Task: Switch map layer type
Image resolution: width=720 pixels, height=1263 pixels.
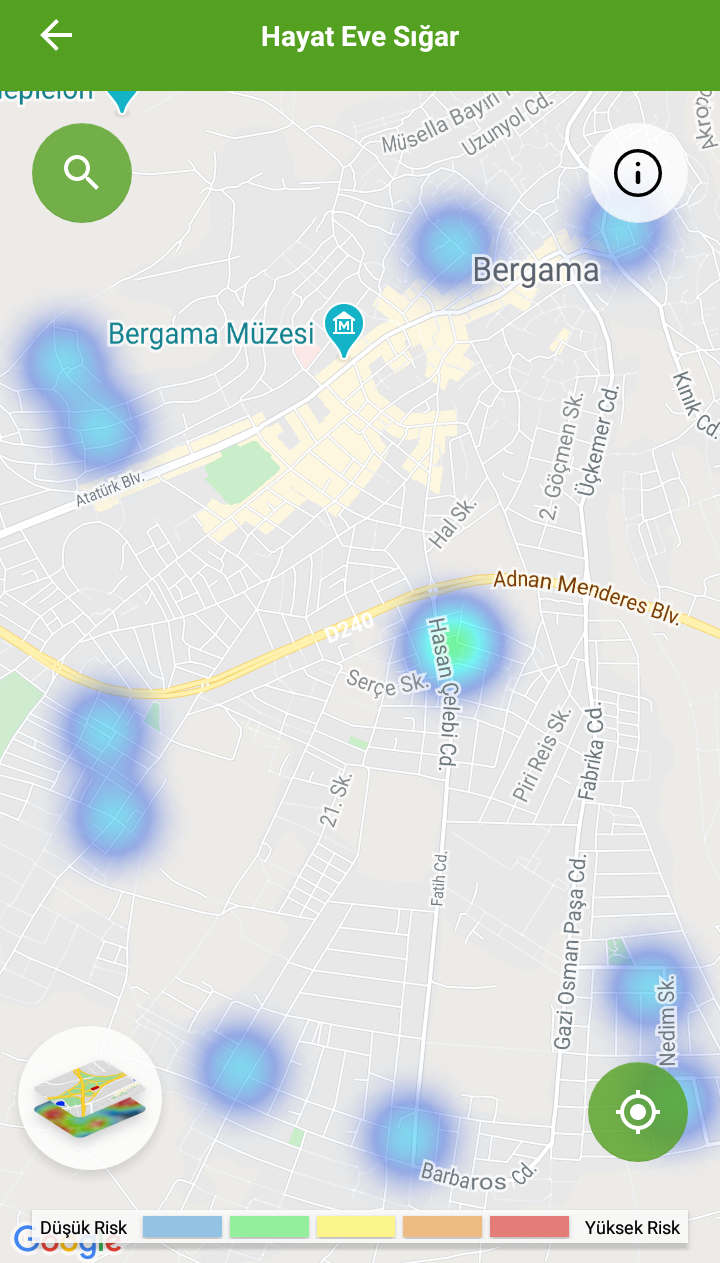Action: 90,1097
